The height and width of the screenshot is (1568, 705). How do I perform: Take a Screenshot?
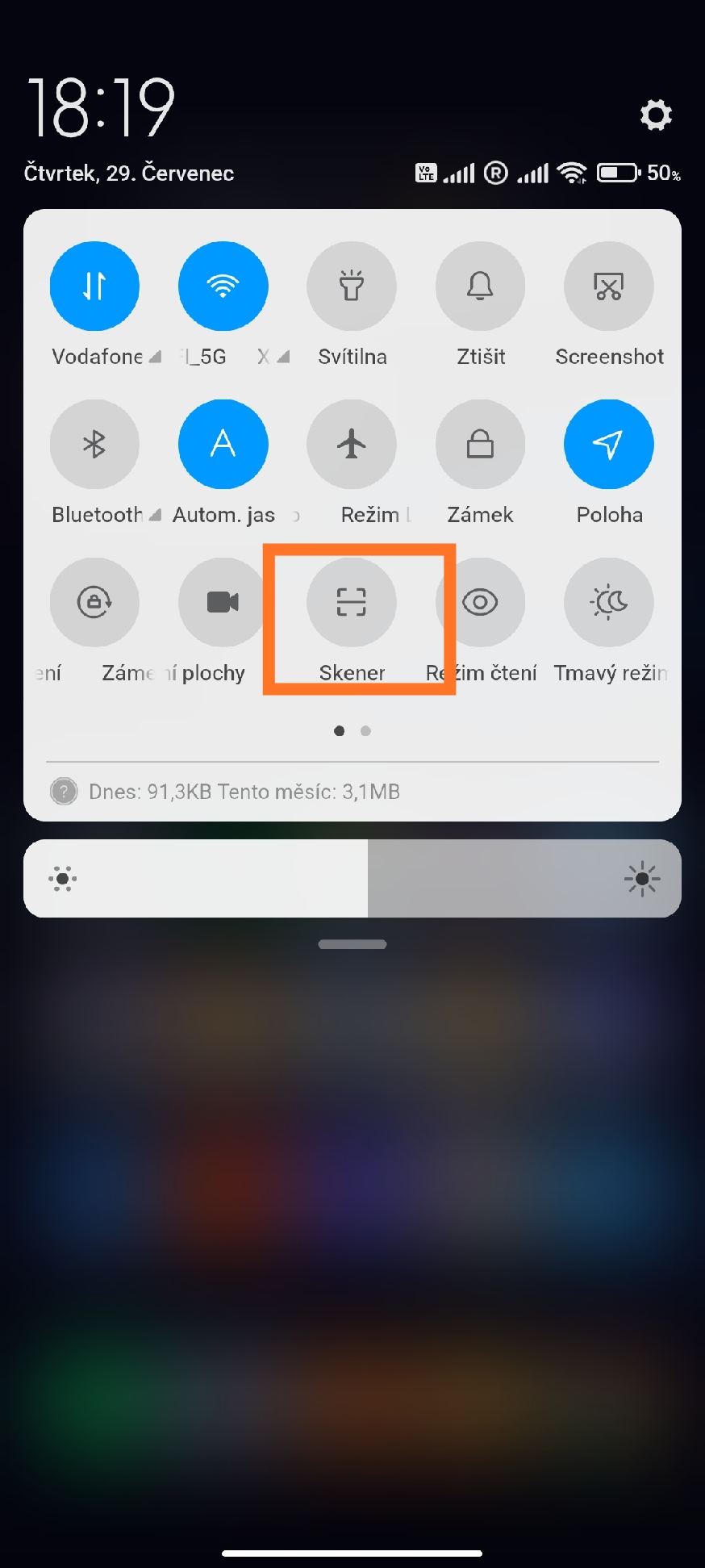pyautogui.click(x=609, y=286)
